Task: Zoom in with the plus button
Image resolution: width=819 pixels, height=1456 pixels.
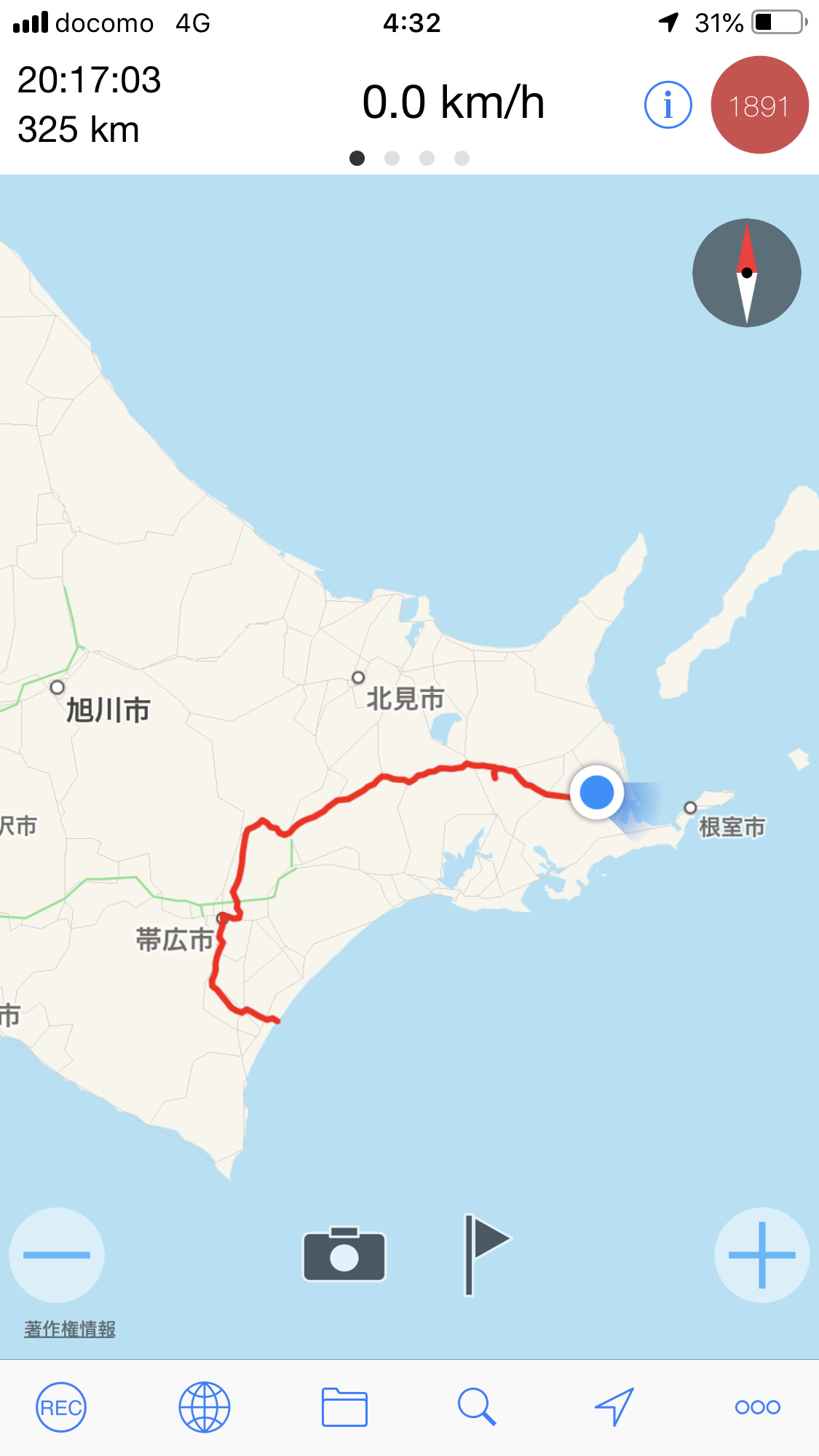Action: tap(761, 1254)
